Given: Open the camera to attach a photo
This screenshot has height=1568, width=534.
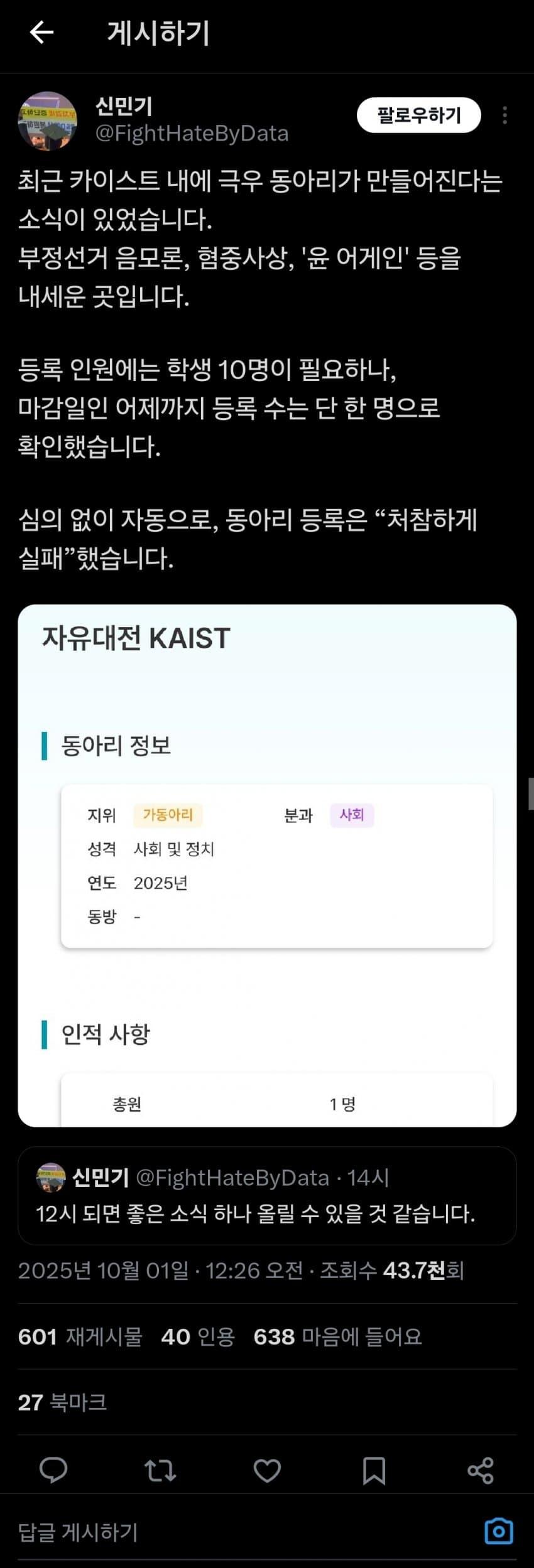Looking at the screenshot, I should (499, 1532).
